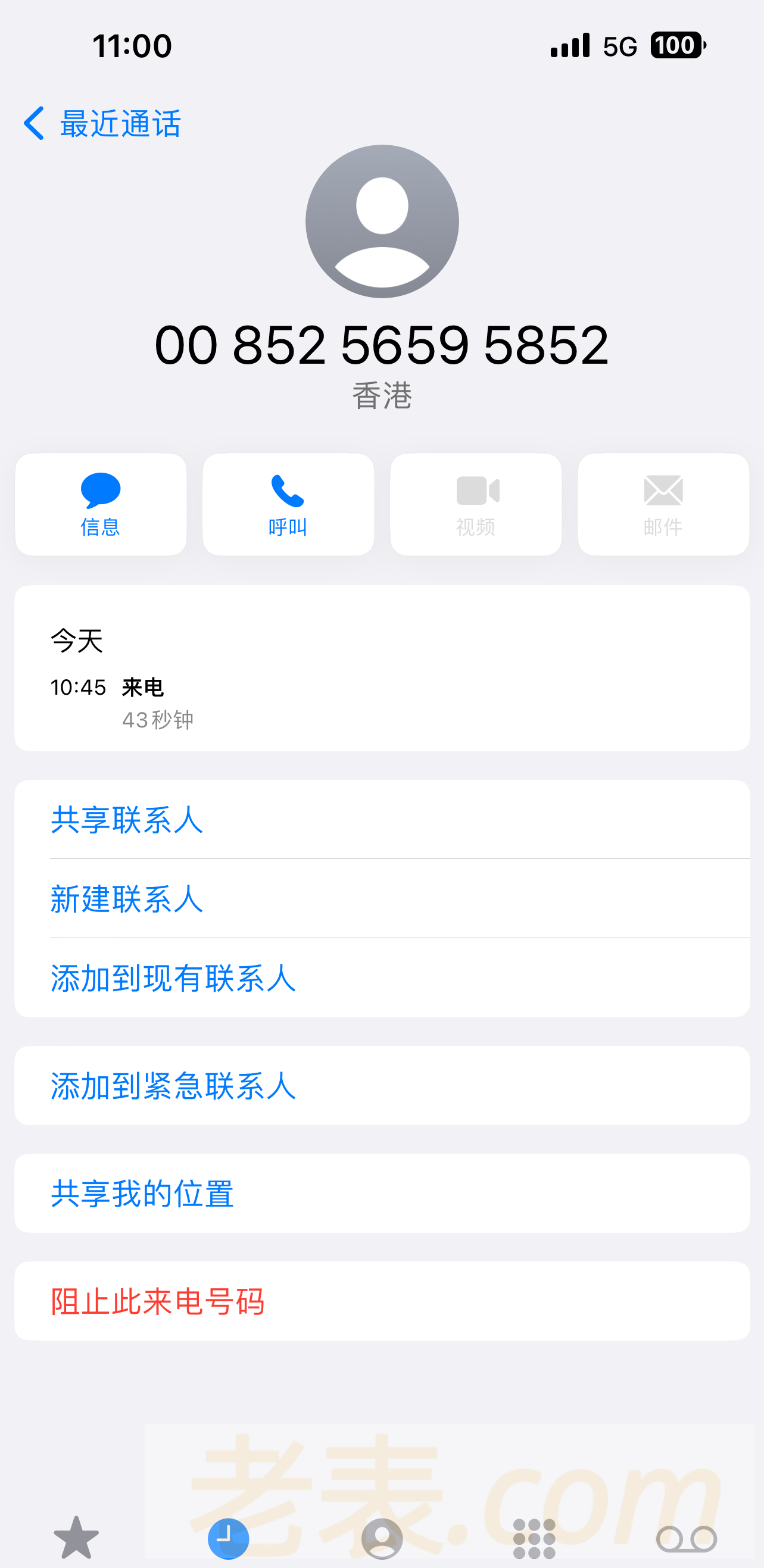Open the recents clock tab
Image resolution: width=764 pixels, height=1568 pixels.
229,1538
